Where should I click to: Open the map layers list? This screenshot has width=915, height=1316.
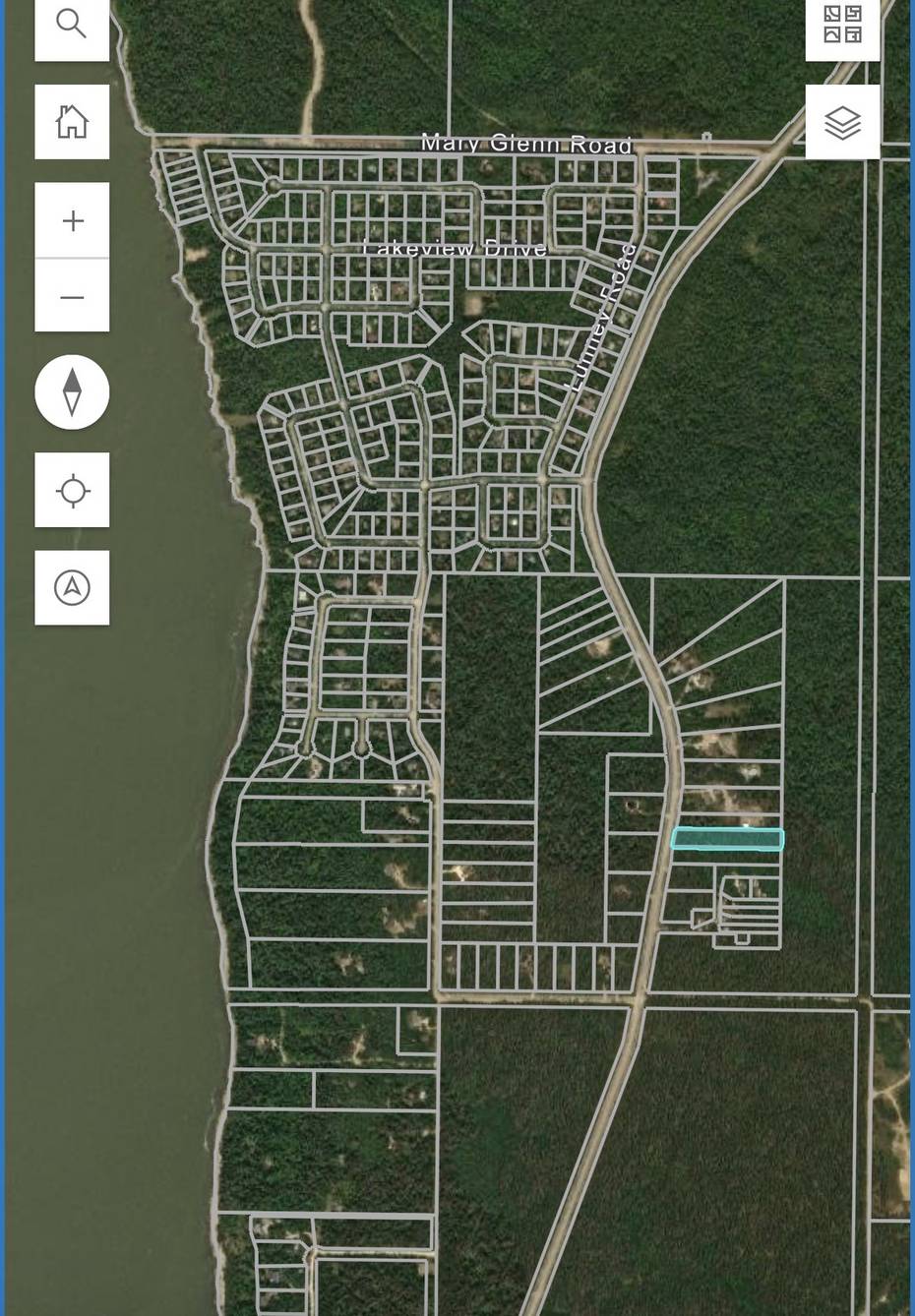coord(842,122)
